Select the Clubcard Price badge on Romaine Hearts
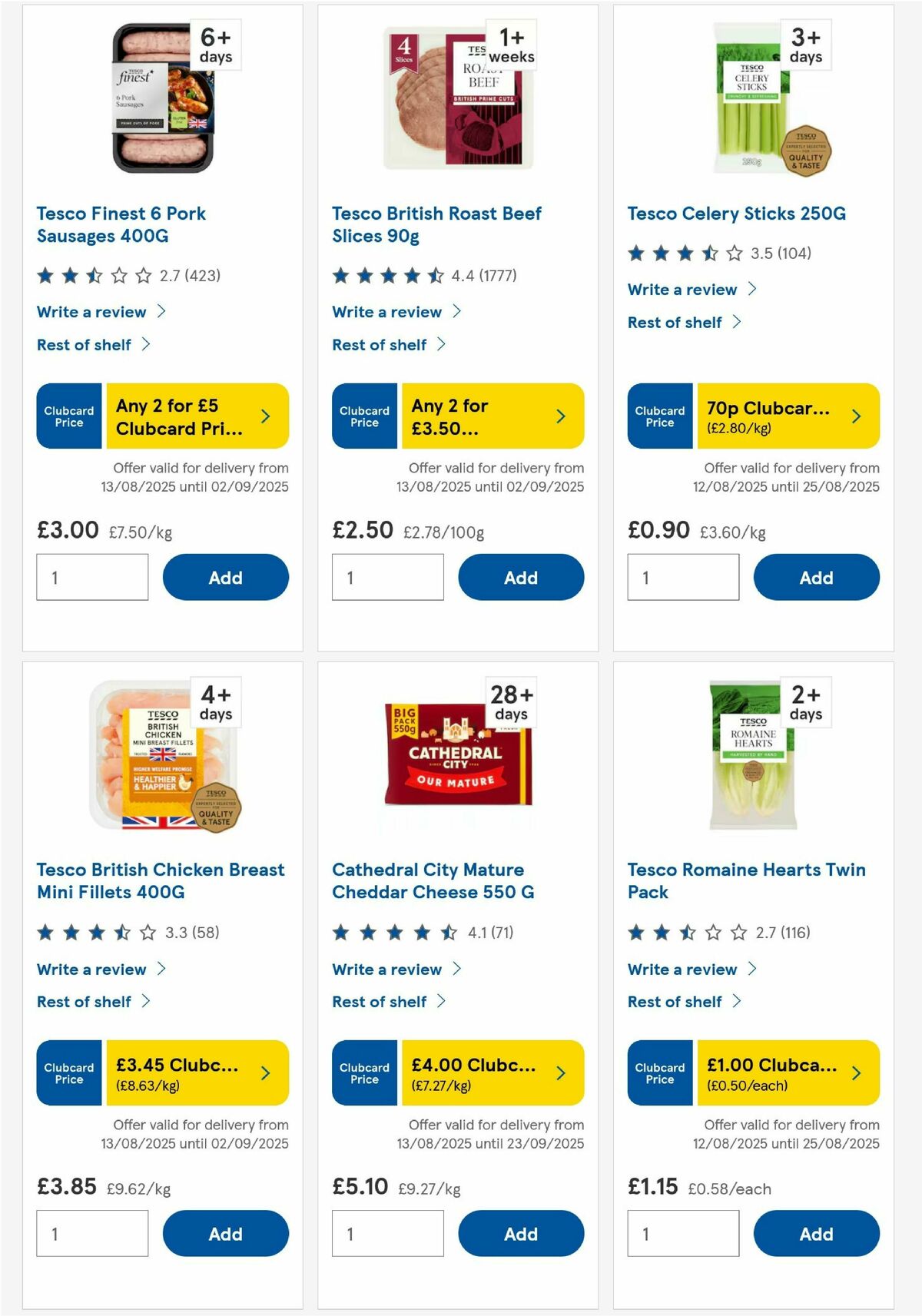The height and width of the screenshot is (1316, 922). 659,1073
